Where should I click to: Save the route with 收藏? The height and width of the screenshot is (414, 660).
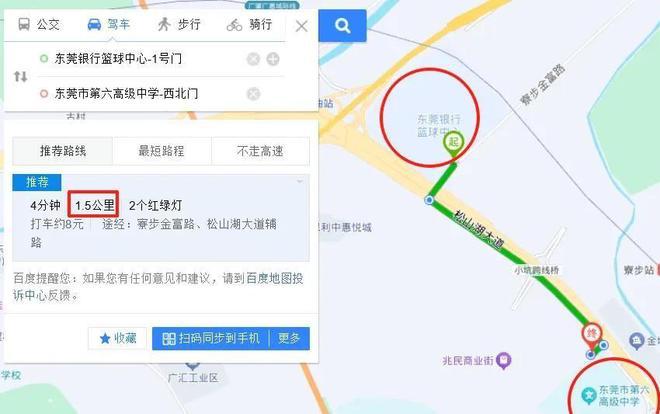(x=118, y=338)
